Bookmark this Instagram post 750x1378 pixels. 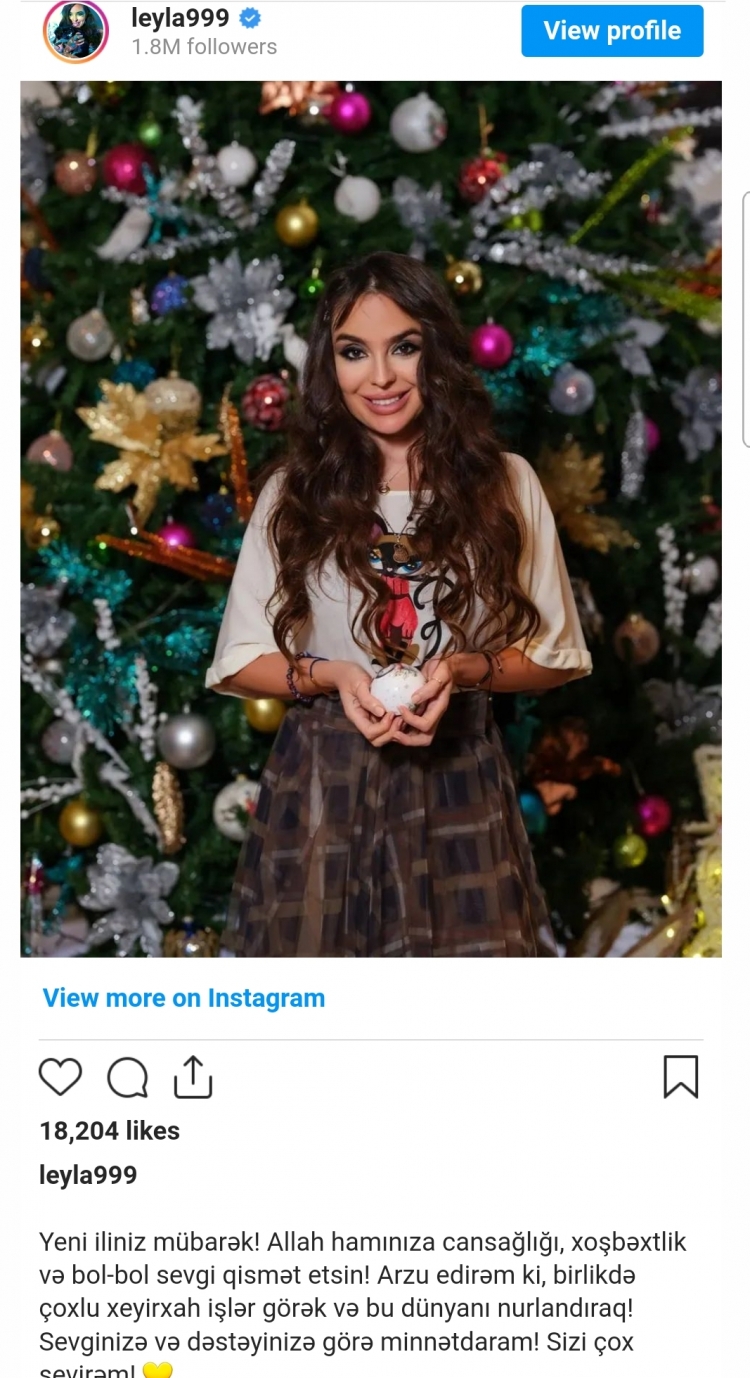point(680,1077)
